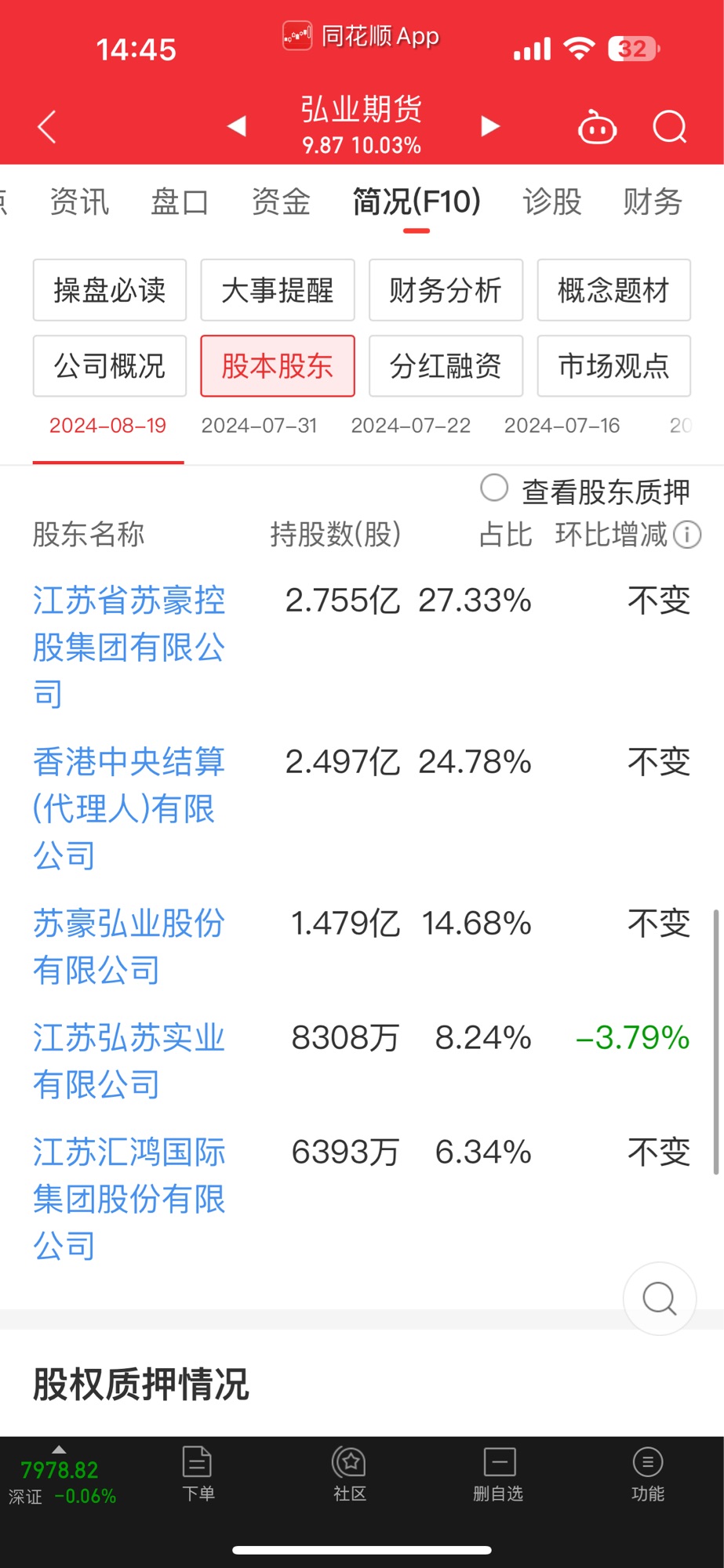
Task: Open the robot assistant icon
Action: click(x=597, y=127)
